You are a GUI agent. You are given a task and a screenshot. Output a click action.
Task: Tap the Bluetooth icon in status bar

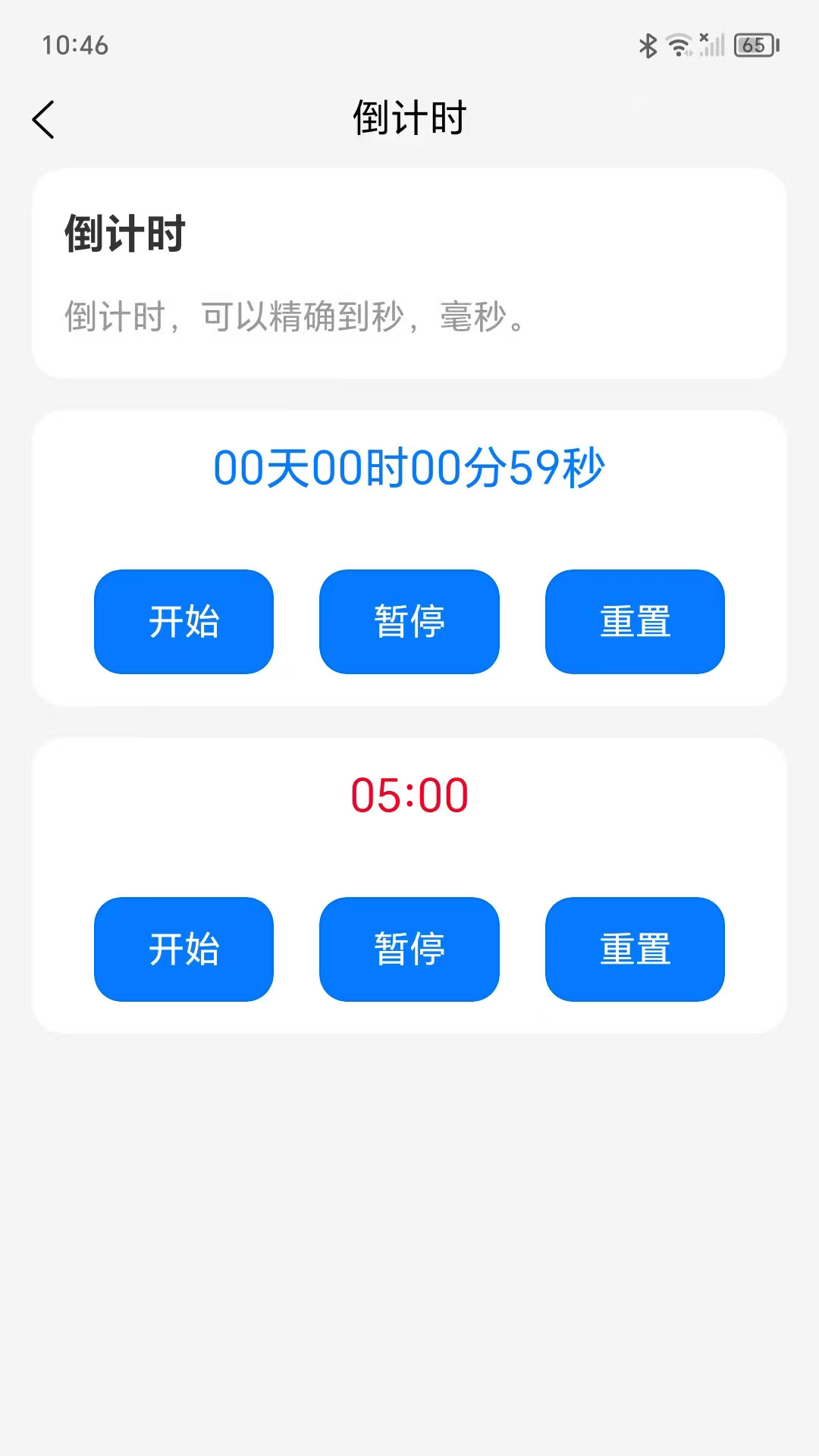(x=648, y=45)
